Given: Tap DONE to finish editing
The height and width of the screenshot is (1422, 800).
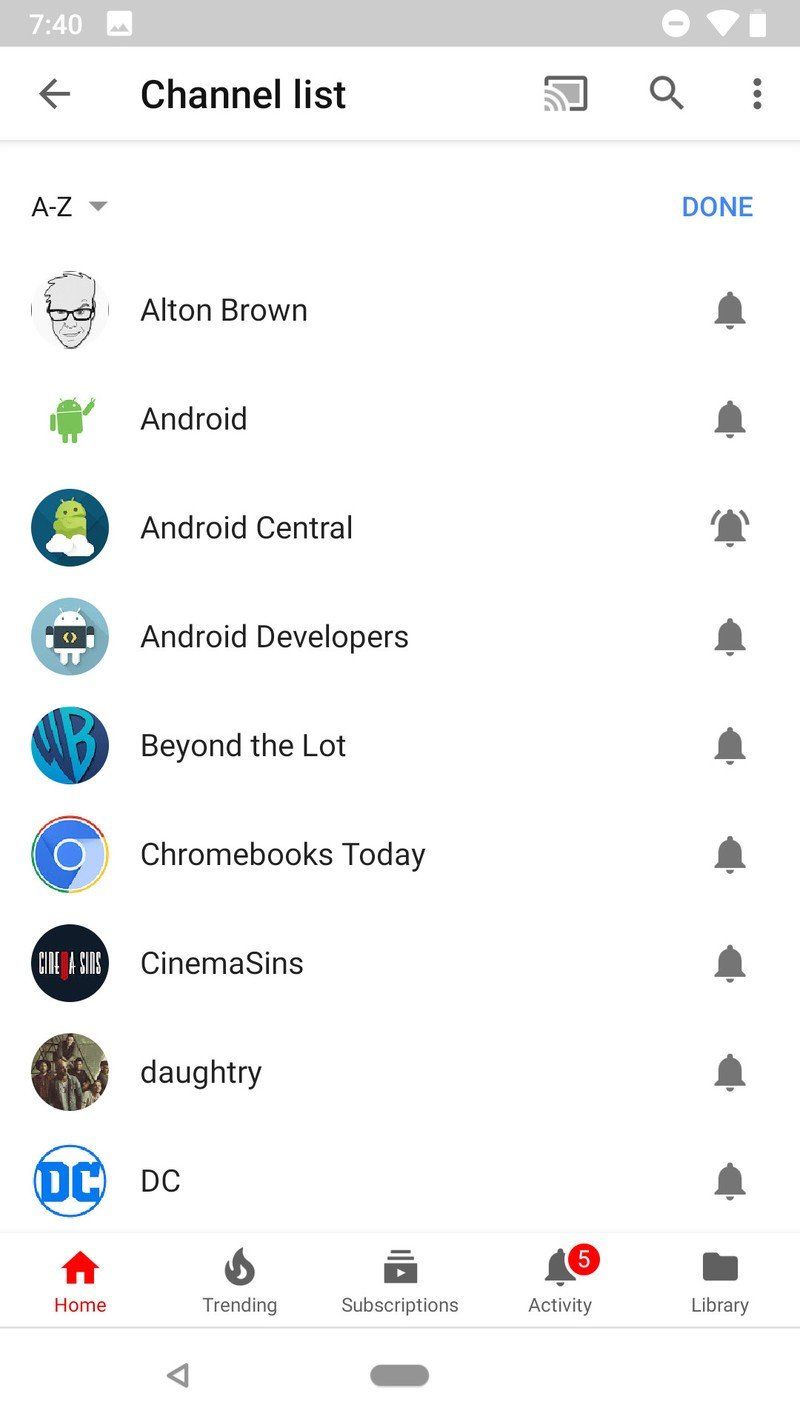Looking at the screenshot, I should tap(717, 206).
